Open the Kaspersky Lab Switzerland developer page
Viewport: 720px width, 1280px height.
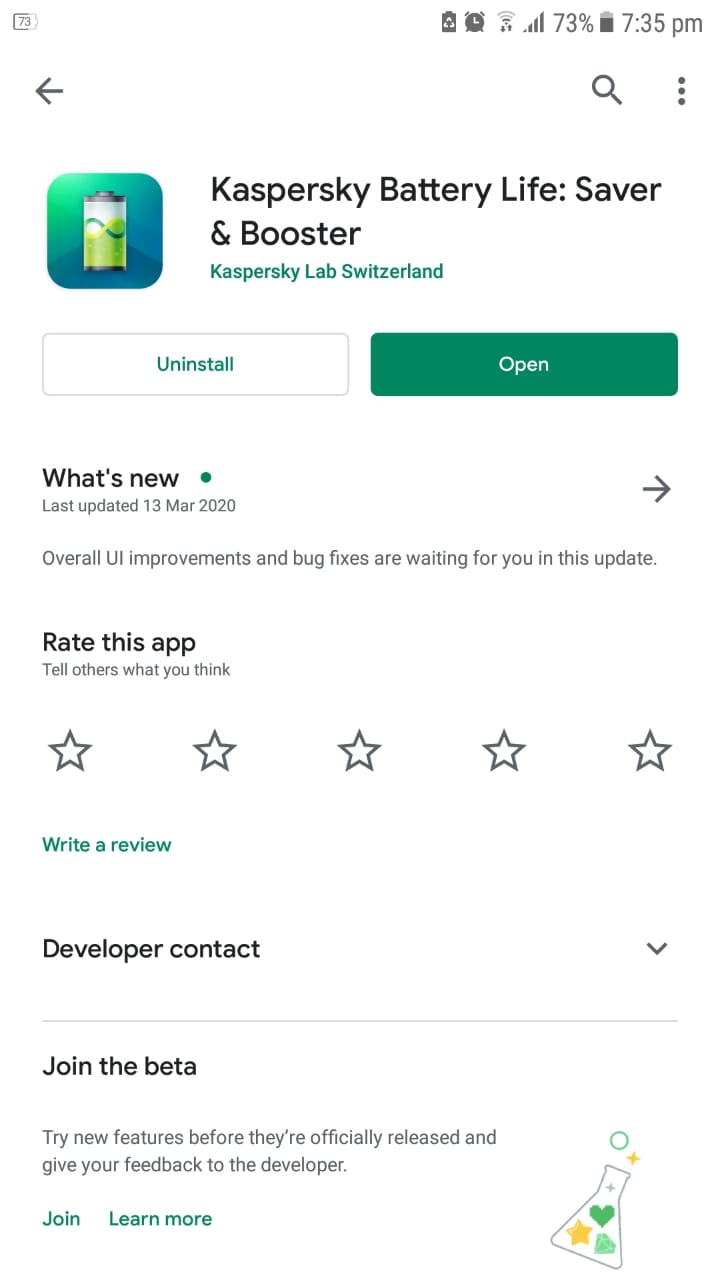tap(326, 271)
